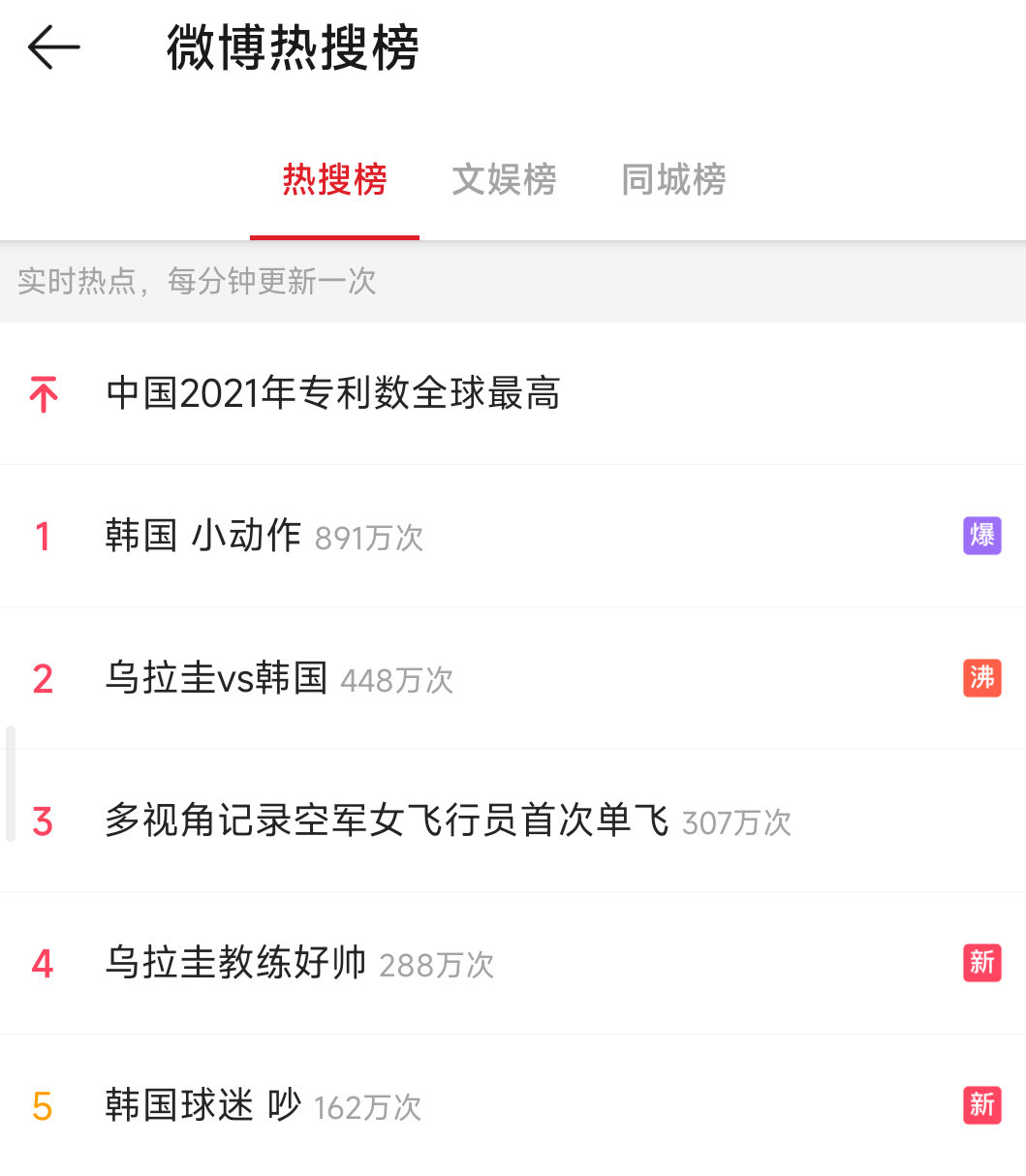Switch to the 同城榜 tab

pos(673,180)
